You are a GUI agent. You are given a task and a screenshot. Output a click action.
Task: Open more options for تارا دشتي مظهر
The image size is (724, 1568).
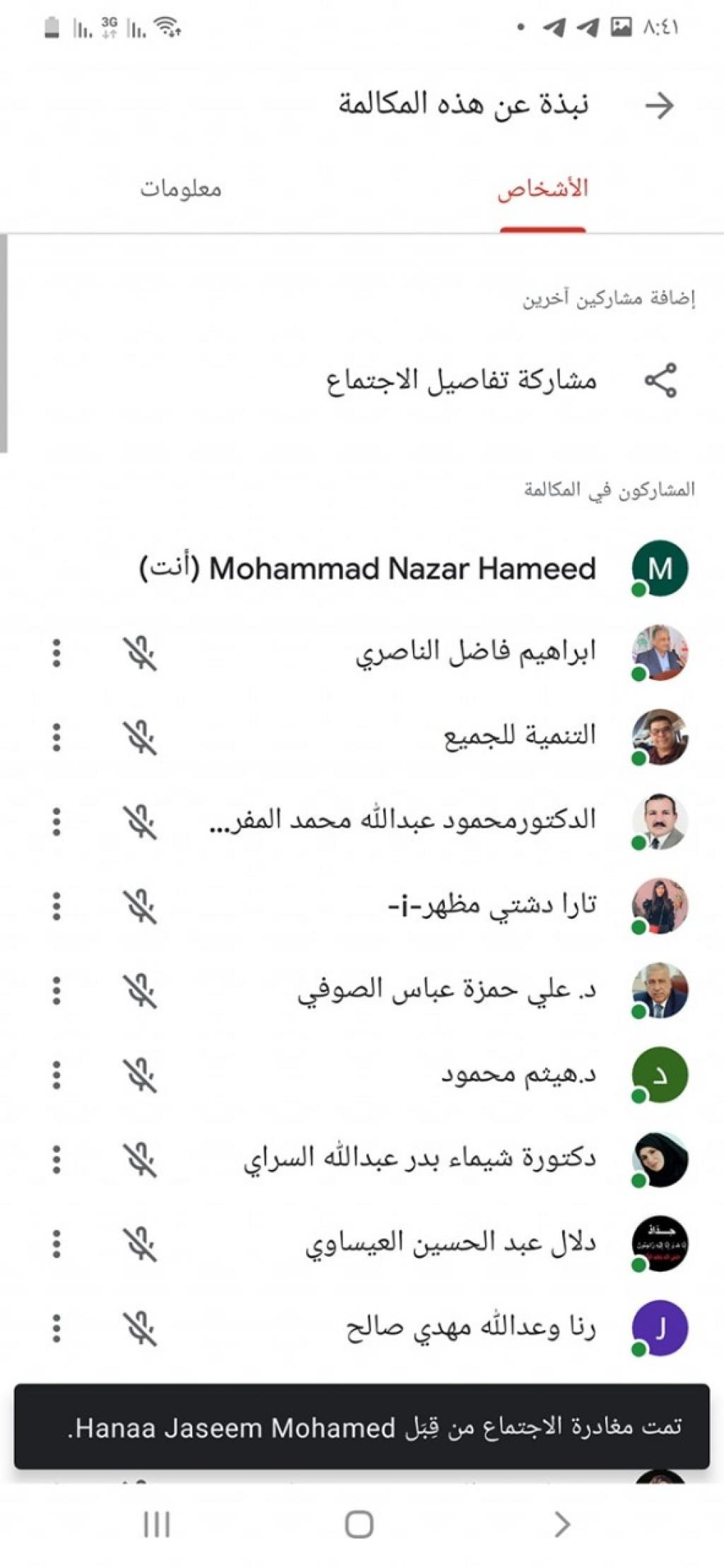coord(57,906)
